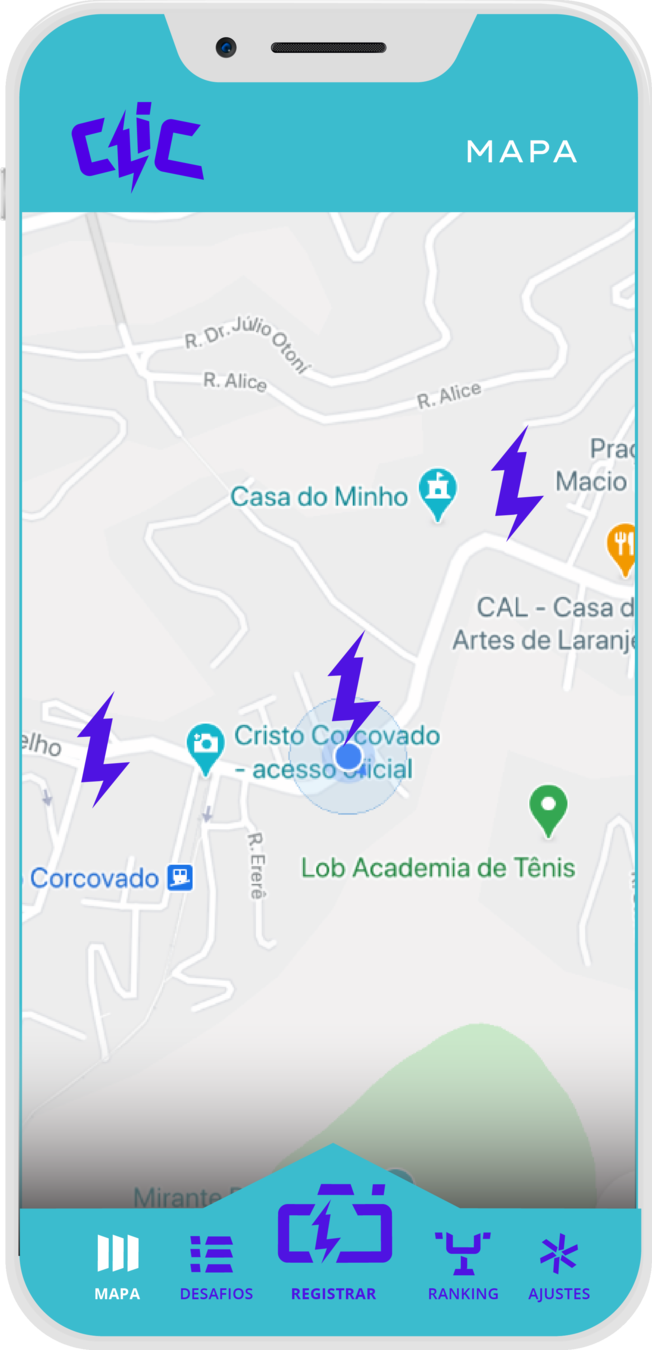Open Ajustes settings tab
The width and height of the screenshot is (652, 1350).
click(559, 1267)
